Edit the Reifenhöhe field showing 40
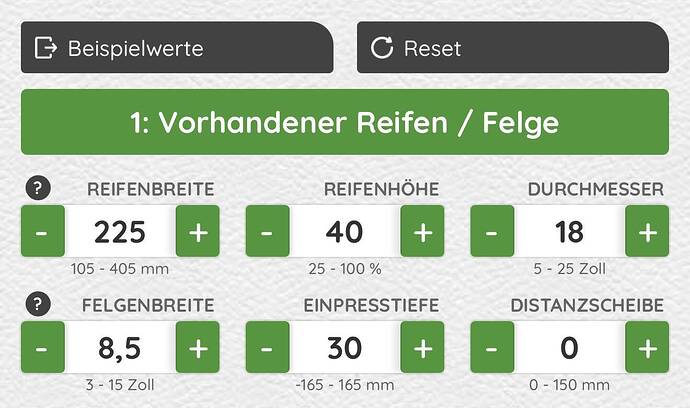This screenshot has height=408, width=690. 345,231
